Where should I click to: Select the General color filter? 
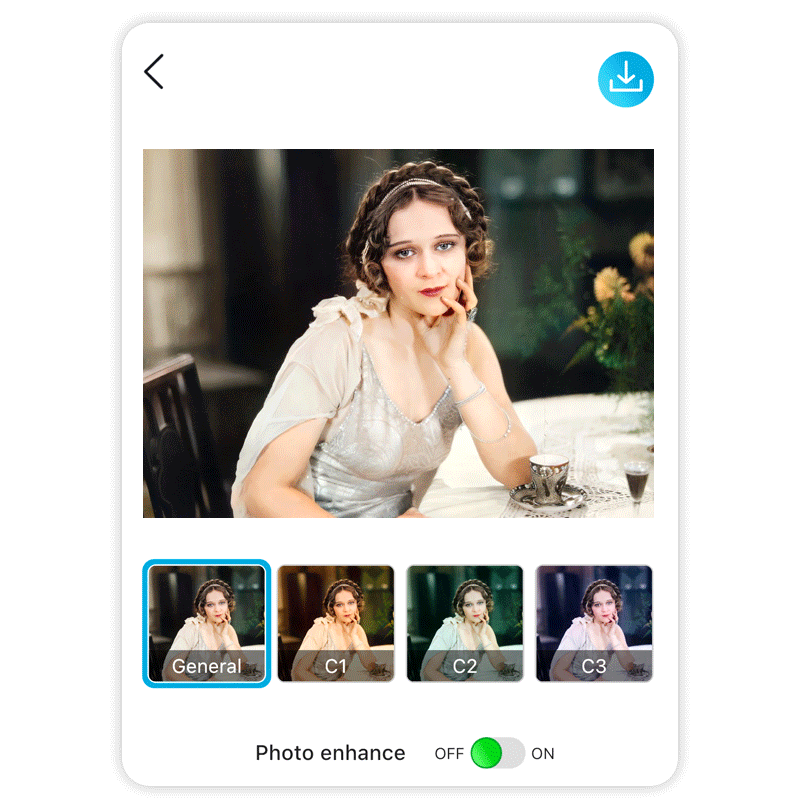(x=207, y=623)
